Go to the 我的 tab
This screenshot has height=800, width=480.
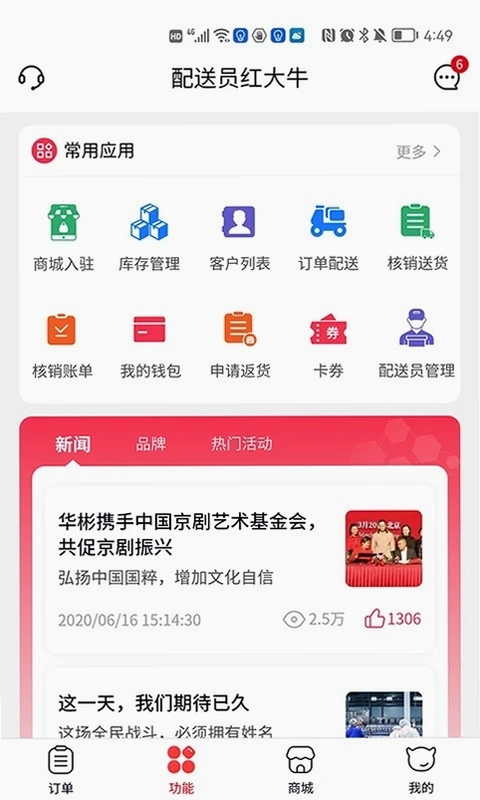pos(421,769)
